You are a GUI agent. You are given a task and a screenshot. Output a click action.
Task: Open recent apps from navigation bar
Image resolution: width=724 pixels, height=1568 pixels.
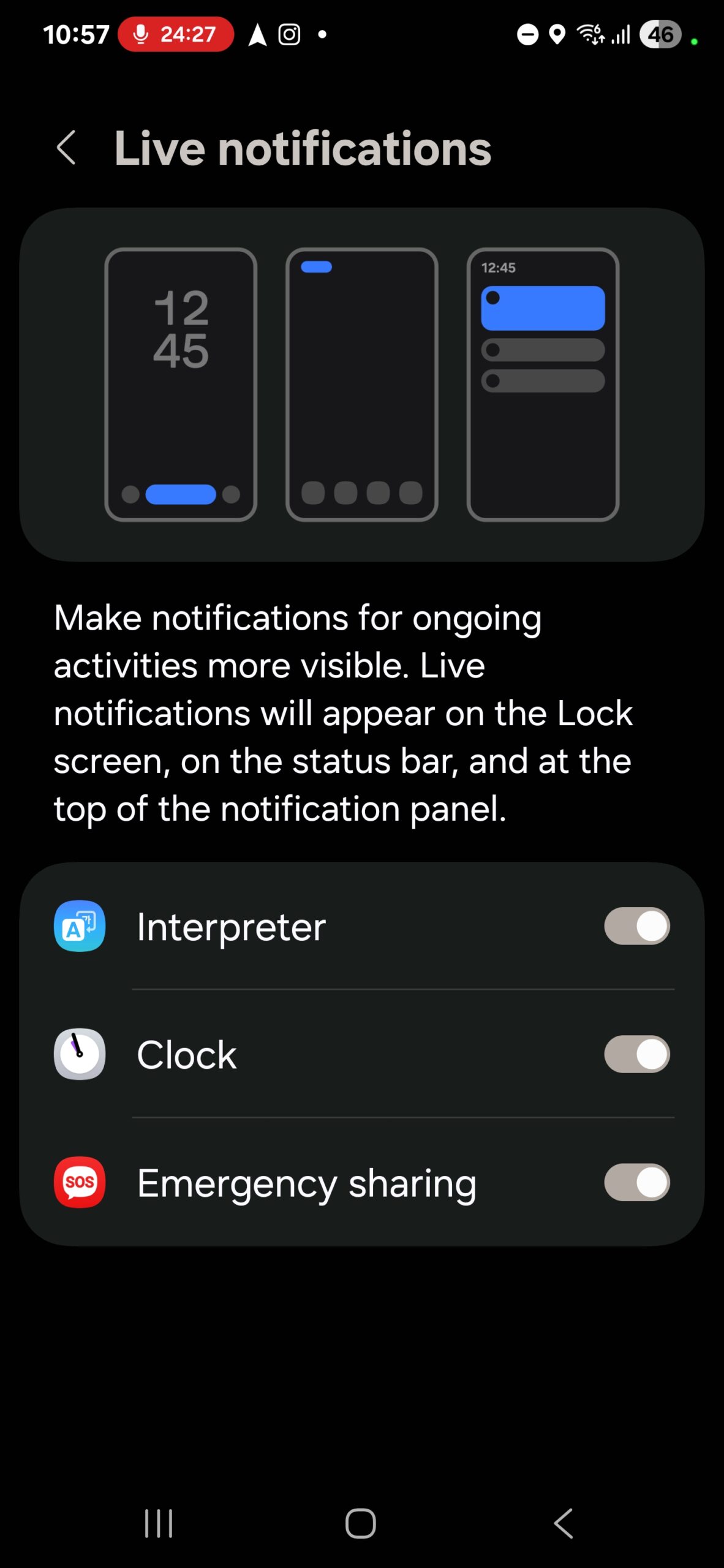[159, 1523]
